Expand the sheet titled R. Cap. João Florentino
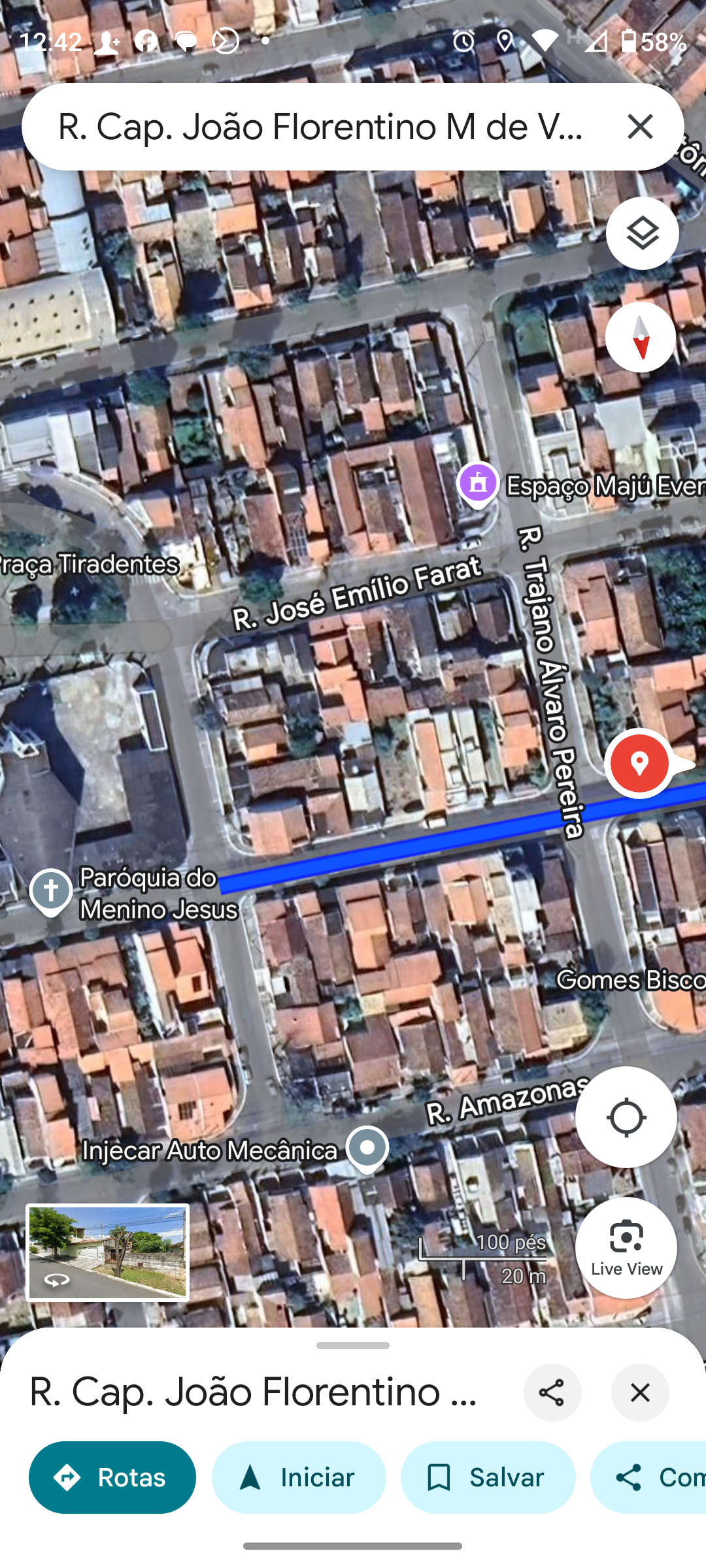The height and width of the screenshot is (1568, 706). pos(255,1392)
